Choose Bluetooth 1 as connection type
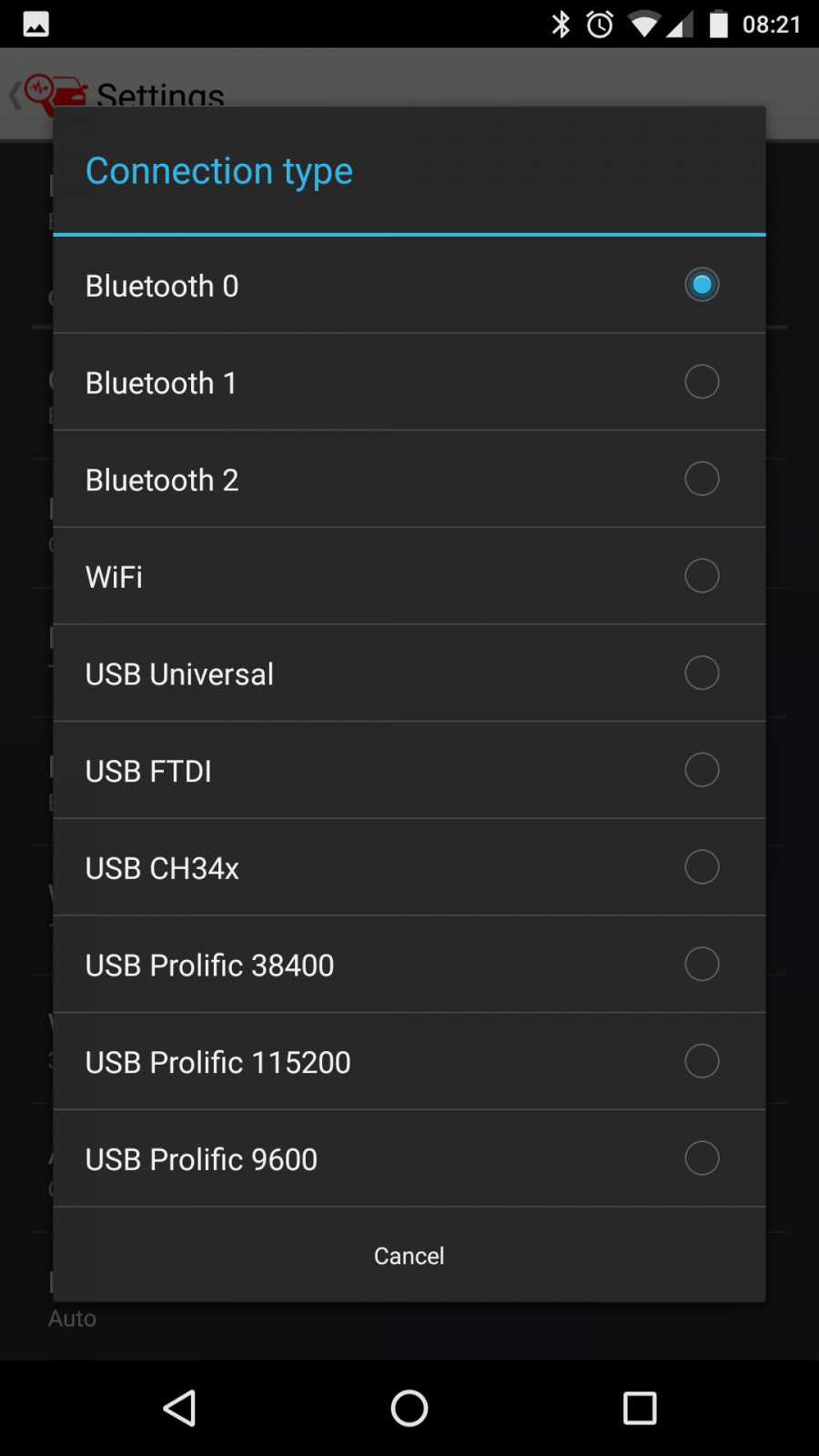The width and height of the screenshot is (819, 1456). [409, 382]
